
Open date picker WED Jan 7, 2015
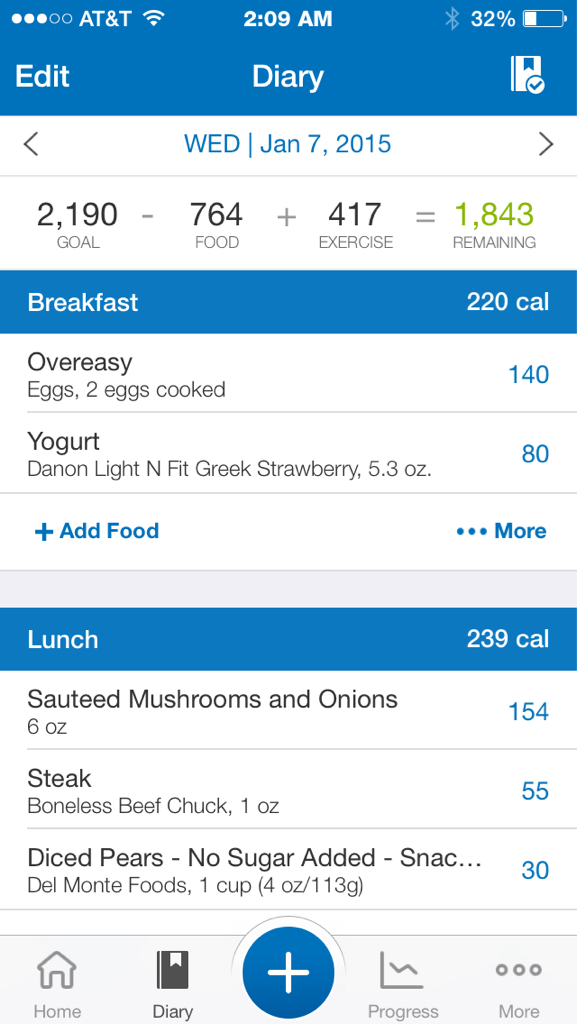pos(288,144)
